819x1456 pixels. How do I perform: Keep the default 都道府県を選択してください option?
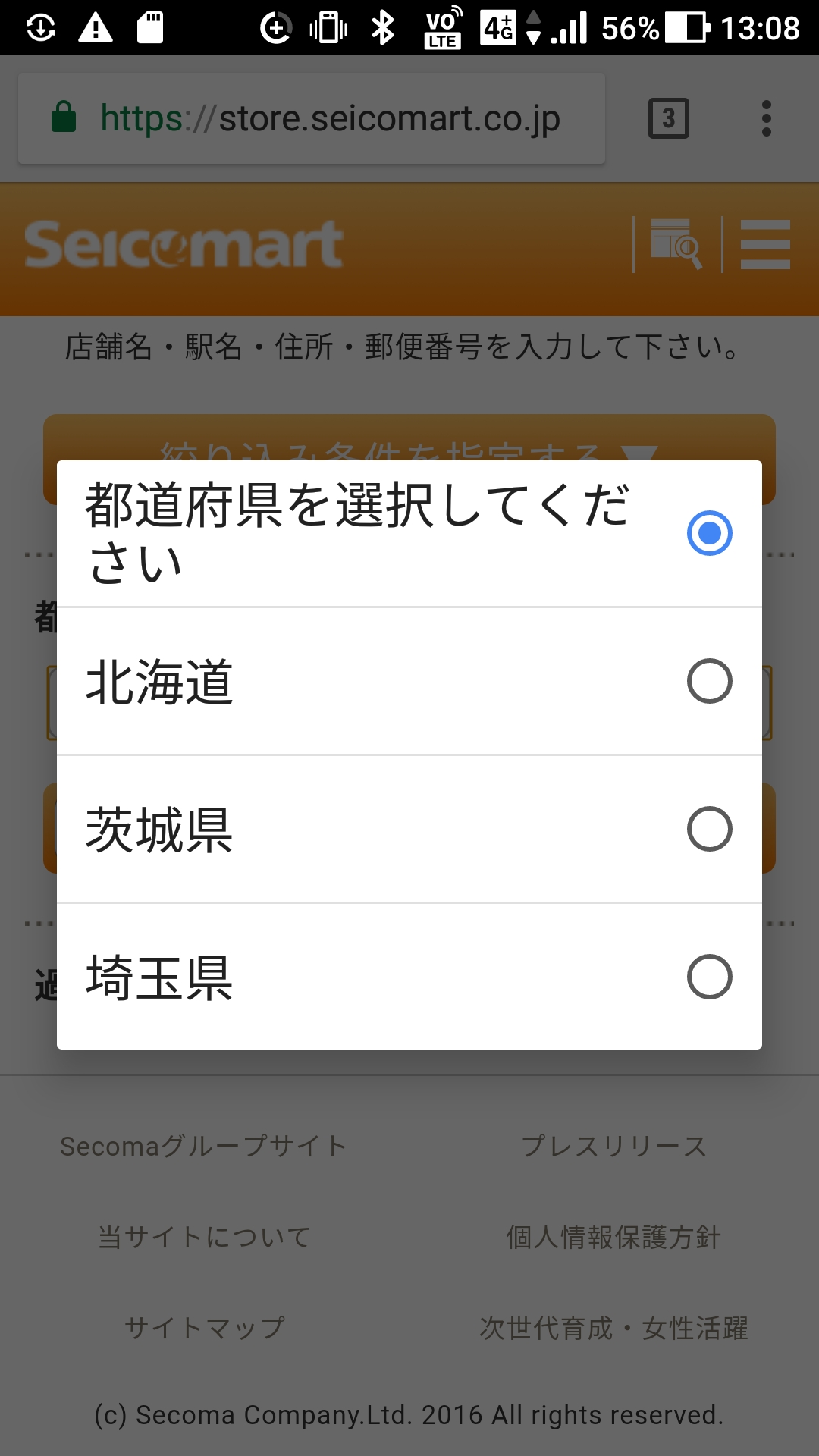click(x=409, y=533)
